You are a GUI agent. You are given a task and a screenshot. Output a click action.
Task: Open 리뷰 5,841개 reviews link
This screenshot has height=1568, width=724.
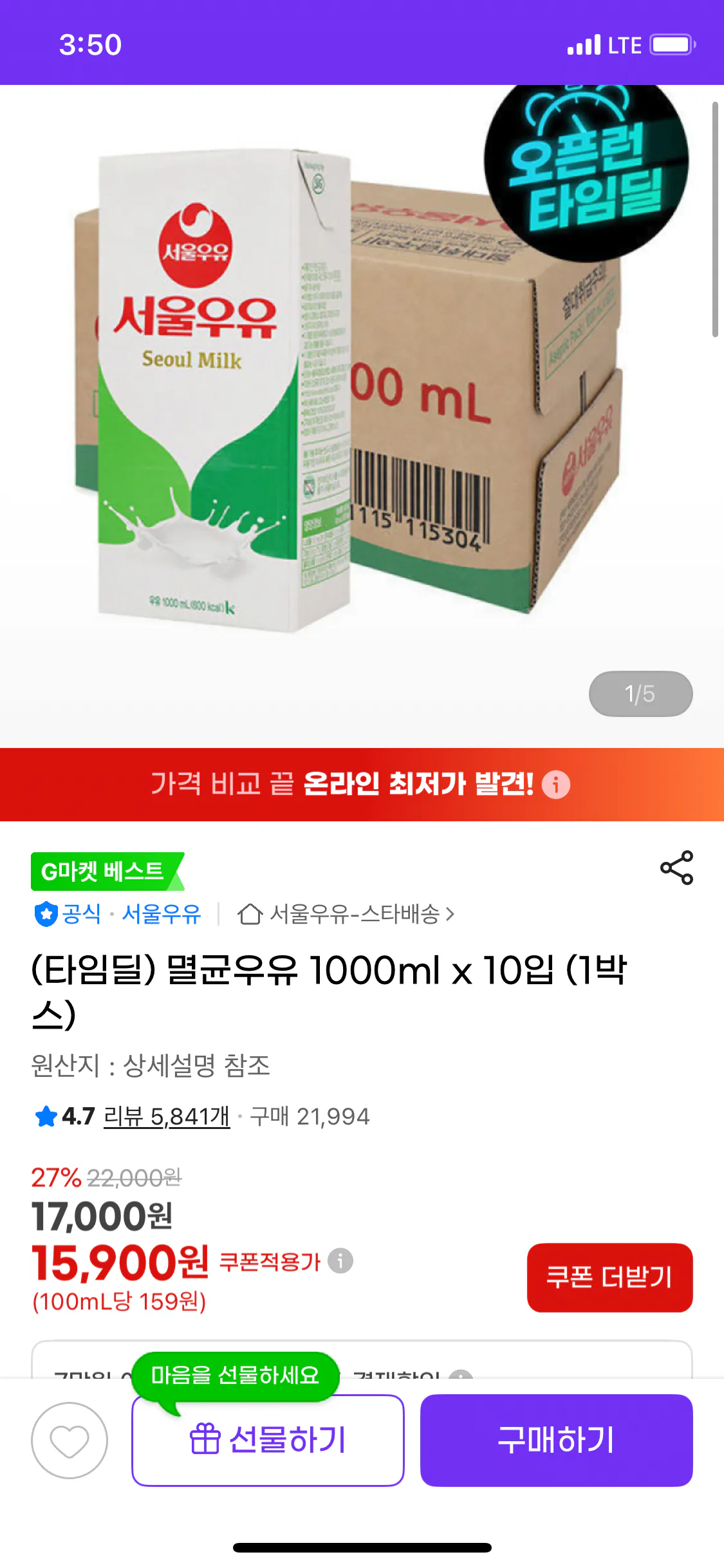(x=165, y=1117)
